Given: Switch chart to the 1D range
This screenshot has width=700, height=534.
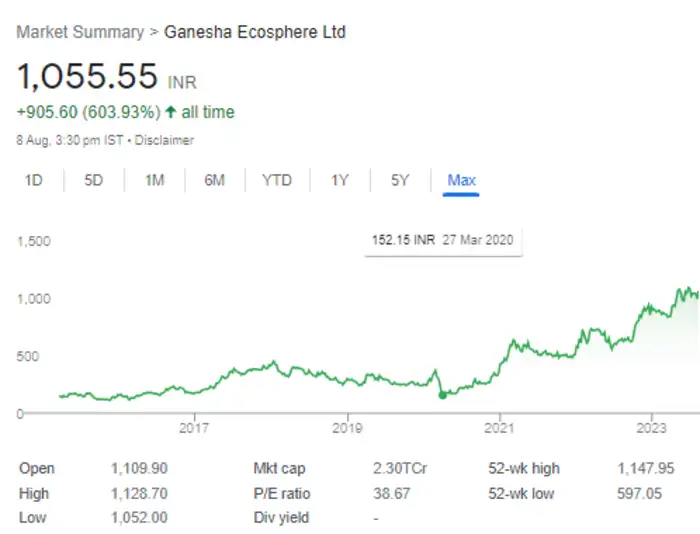Looking at the screenshot, I should 33,180.
